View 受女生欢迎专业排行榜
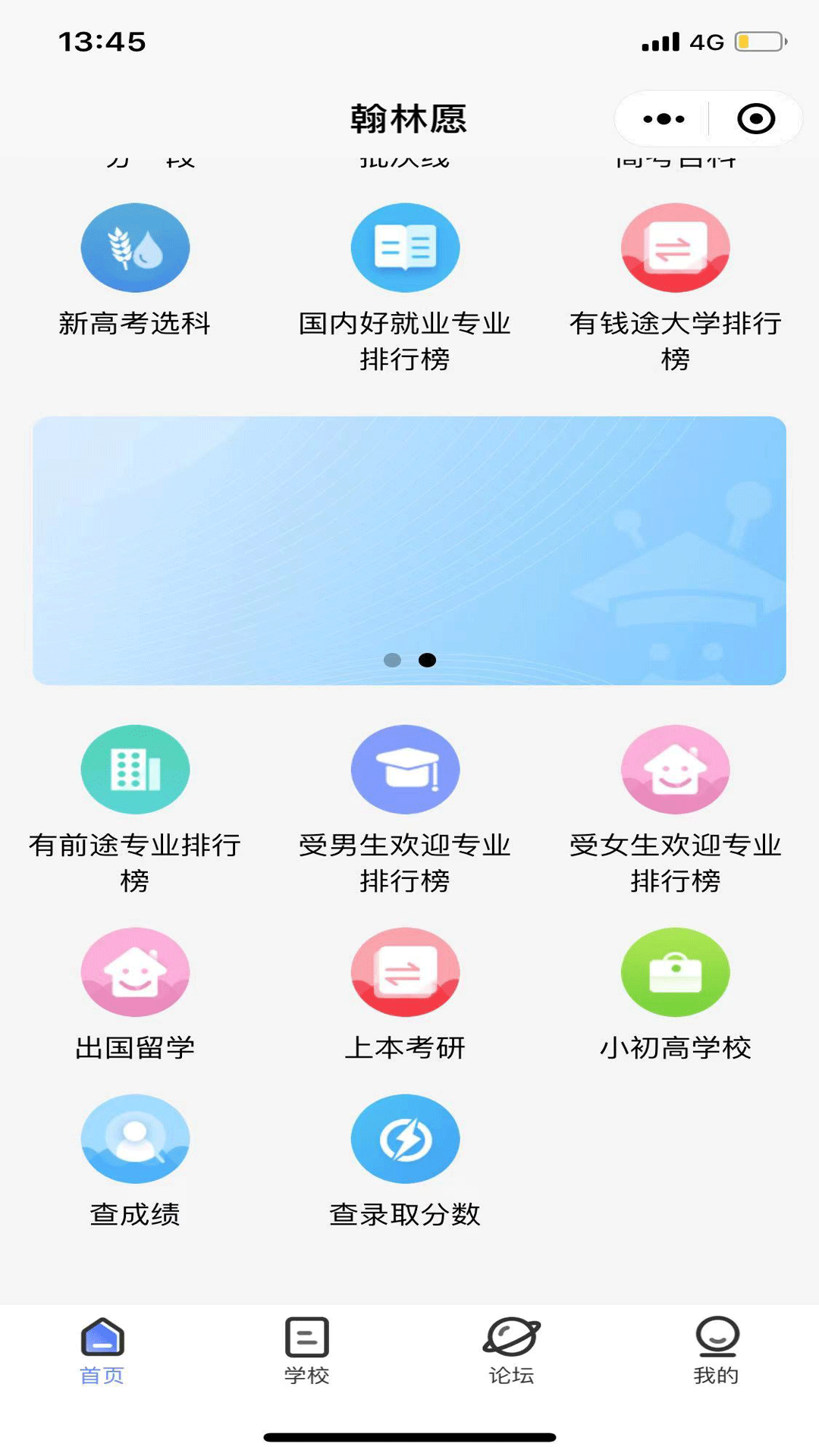This screenshot has width=819, height=1456. 675,770
